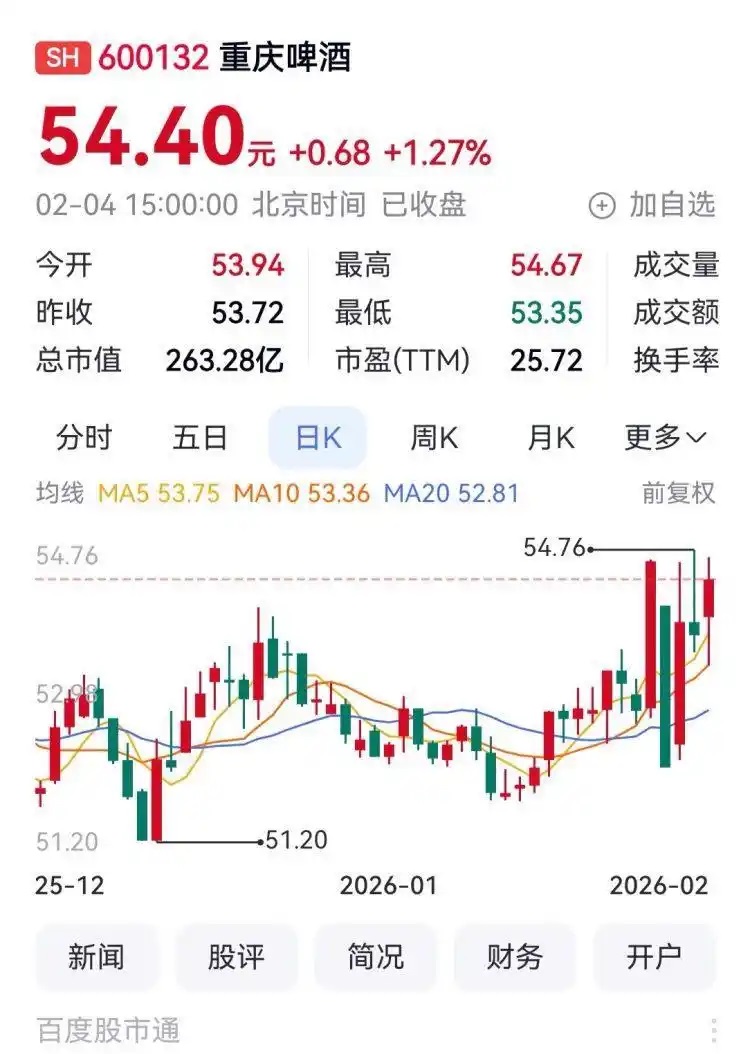Switch to the 周K chart tab

pos(434,437)
